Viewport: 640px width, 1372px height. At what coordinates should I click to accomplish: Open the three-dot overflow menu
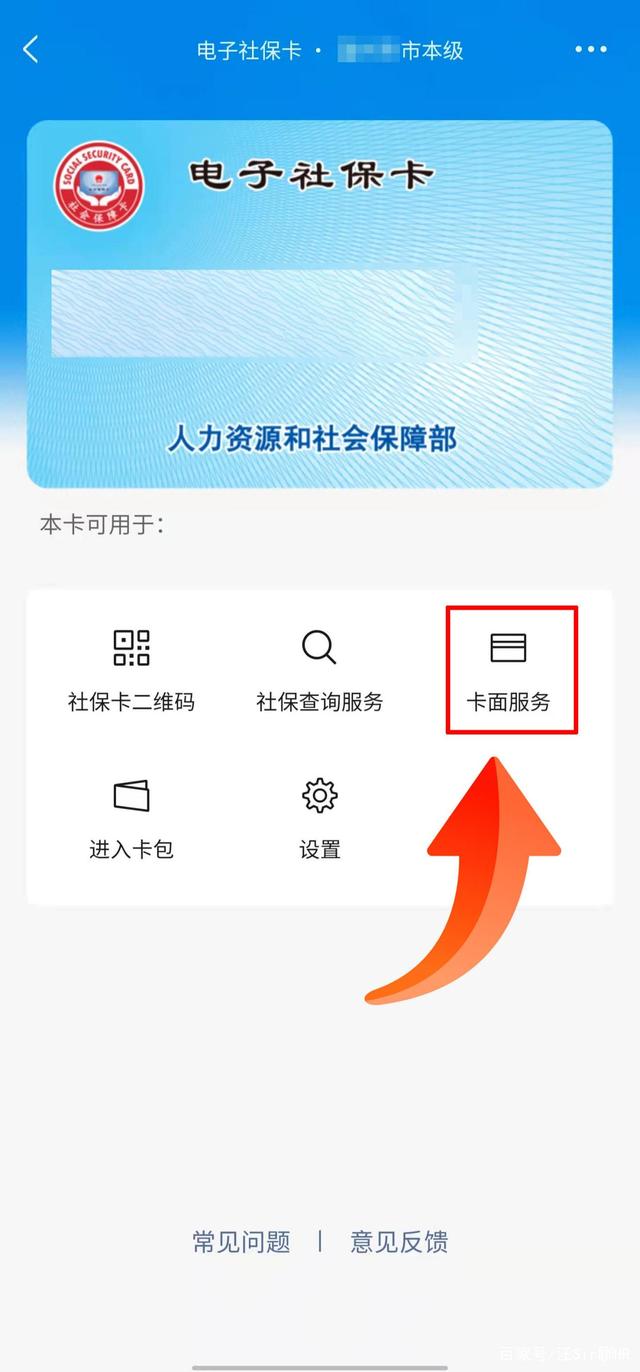590,49
